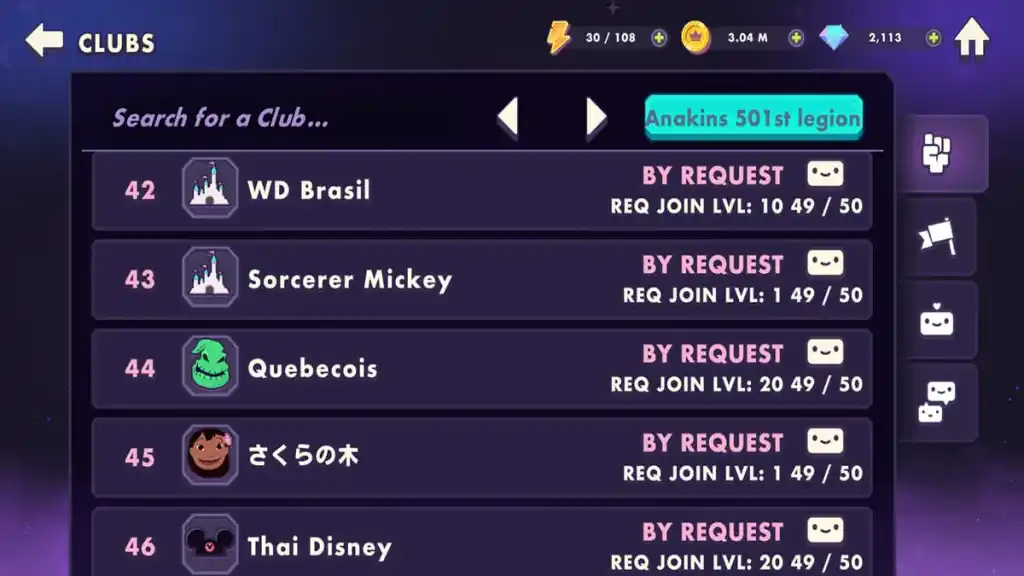Open the さくらの木 club row
1024x576 pixels.
point(480,457)
